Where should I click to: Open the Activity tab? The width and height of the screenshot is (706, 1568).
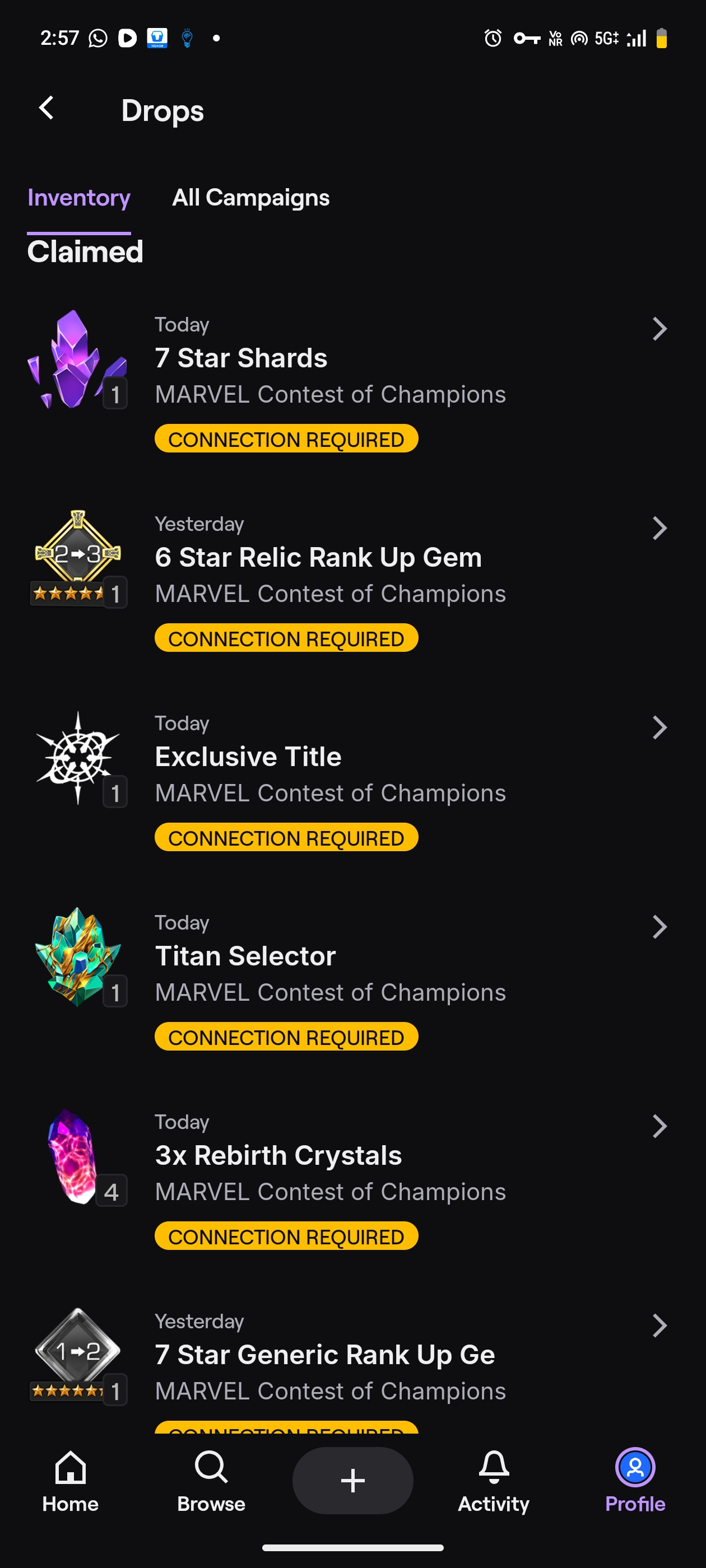coord(494,1480)
